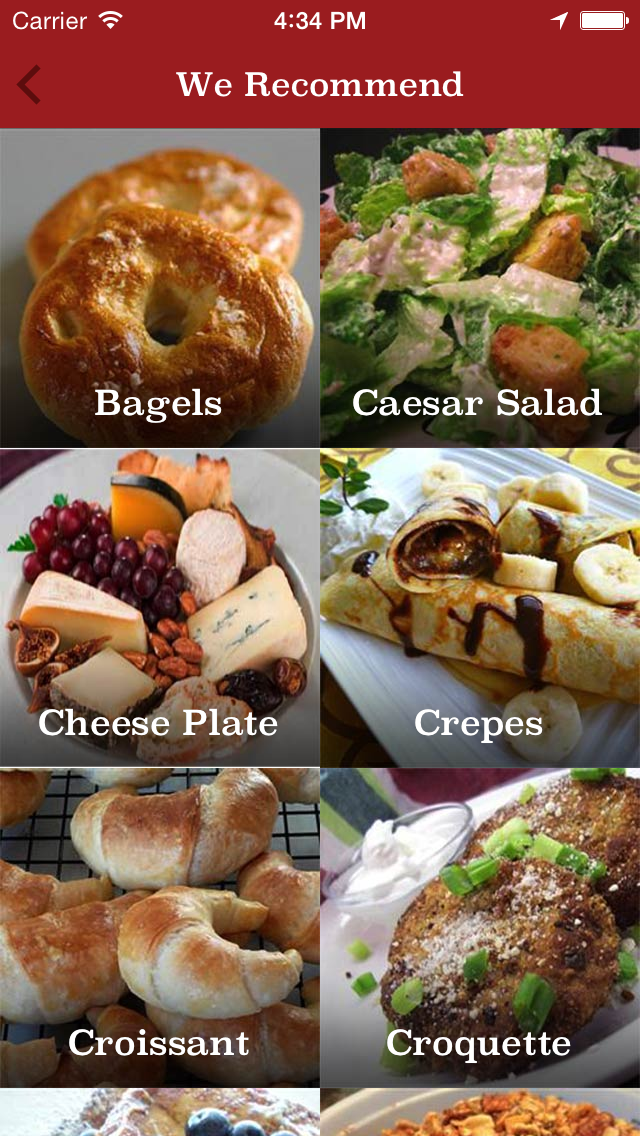Open the Bagels tile

click(x=160, y=288)
